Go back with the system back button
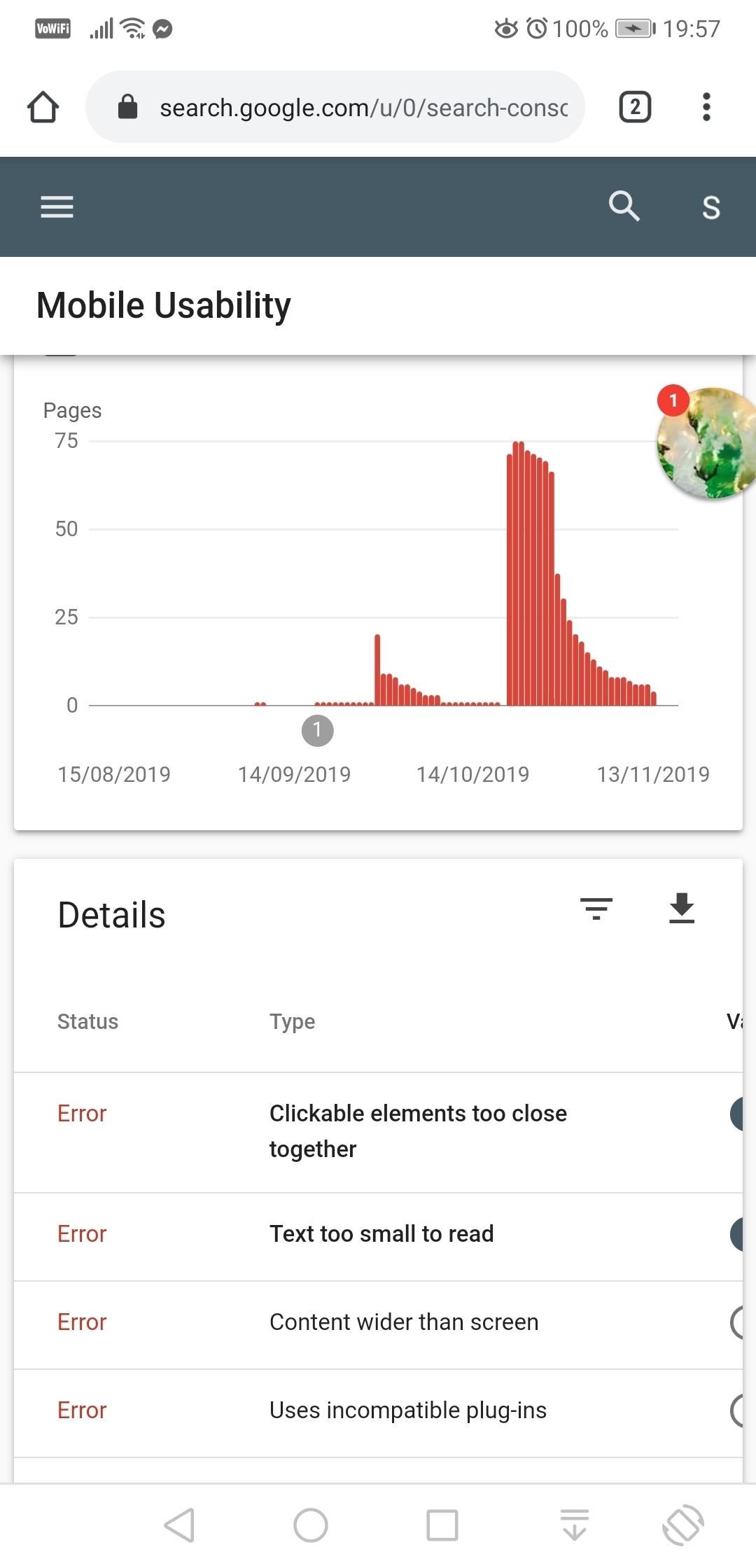 point(180,1525)
